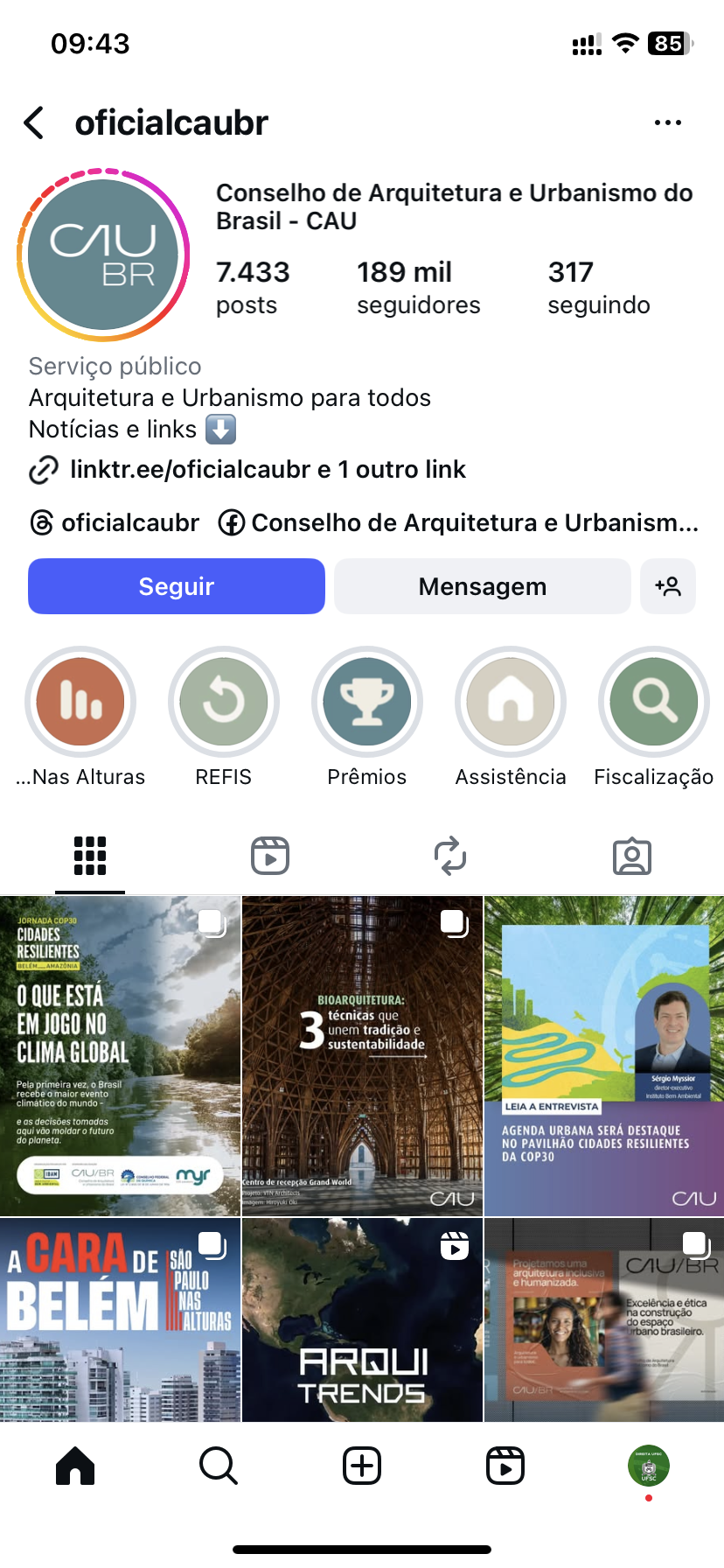Image resolution: width=724 pixels, height=1568 pixels.
Task: Open the Bioarquitetura post
Action: [x=362, y=1055]
